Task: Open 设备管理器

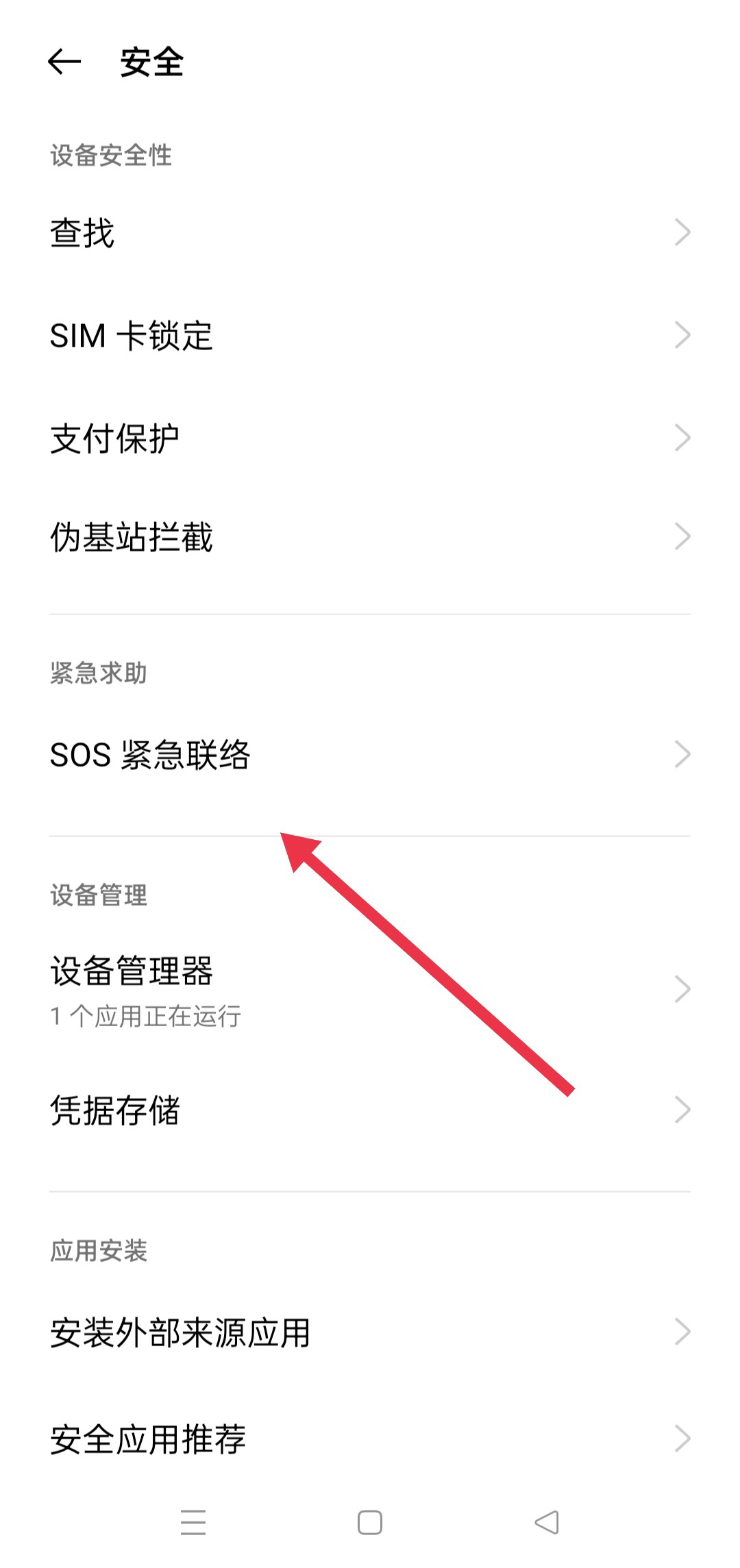Action: (370, 990)
